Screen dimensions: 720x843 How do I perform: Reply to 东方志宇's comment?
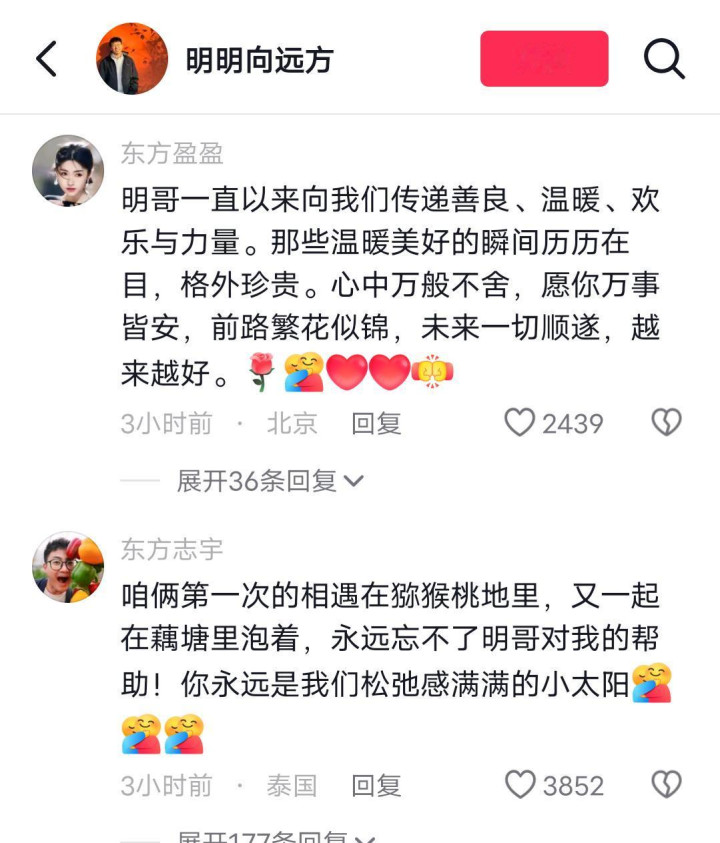(376, 785)
